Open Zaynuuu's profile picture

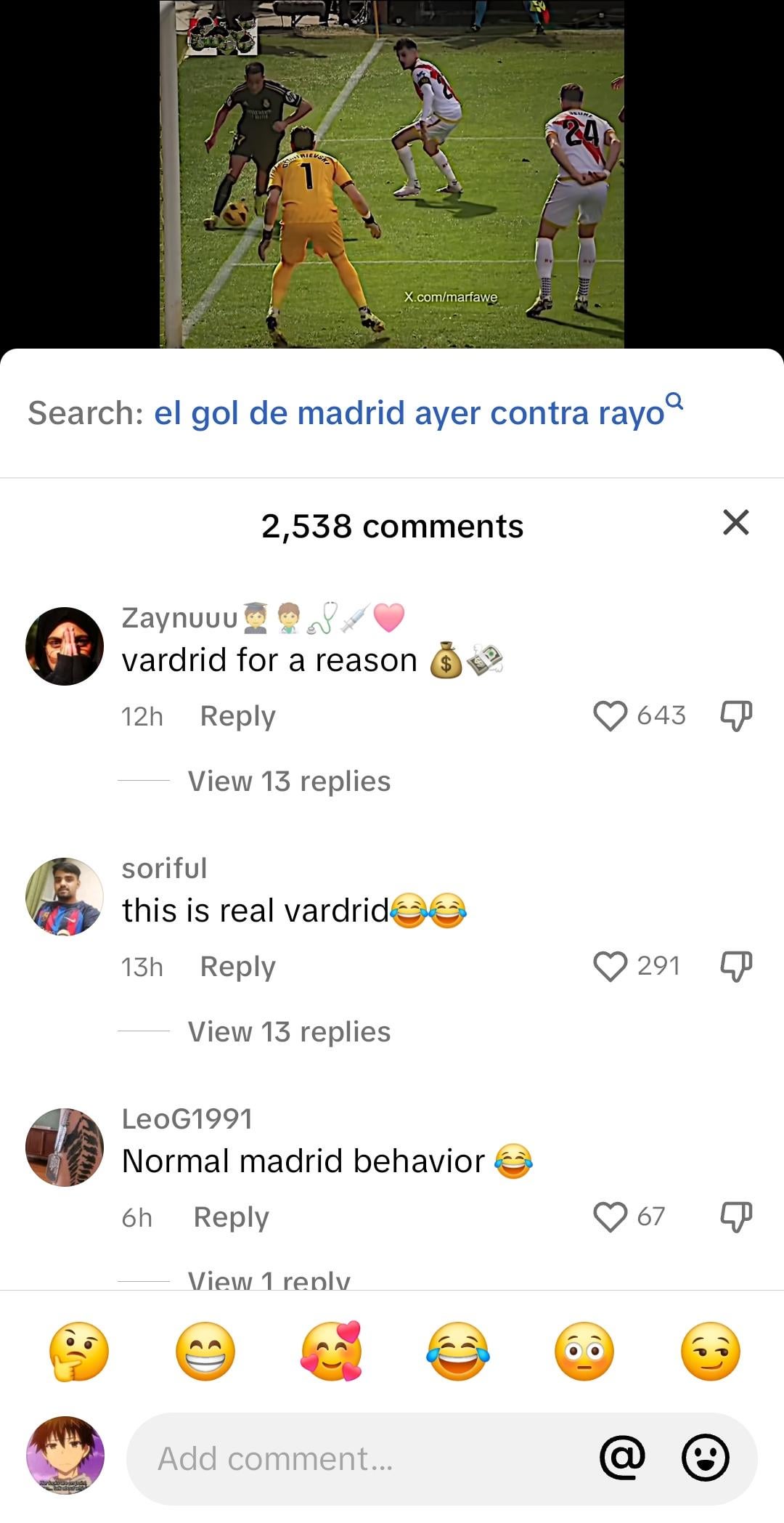pos(65,646)
